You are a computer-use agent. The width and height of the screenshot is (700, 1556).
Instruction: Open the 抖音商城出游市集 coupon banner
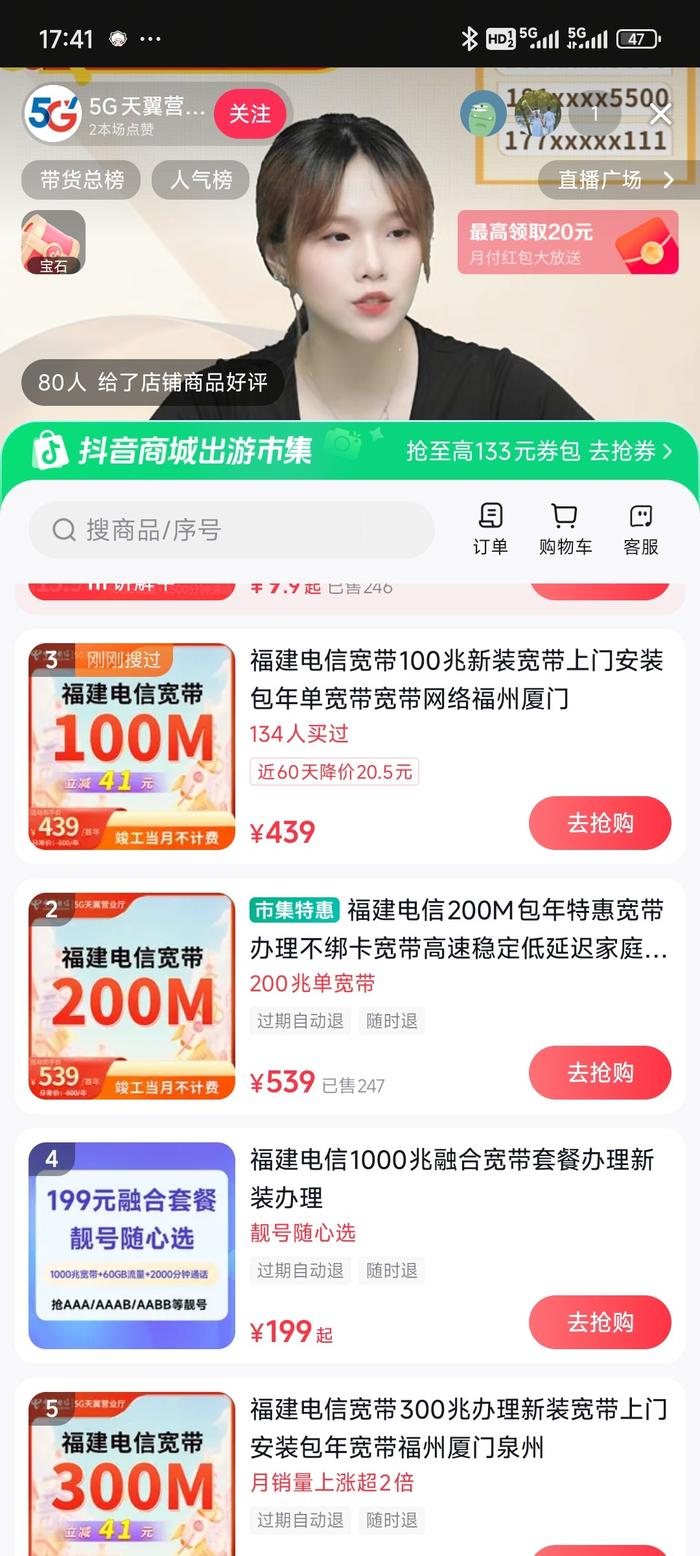tap(350, 451)
